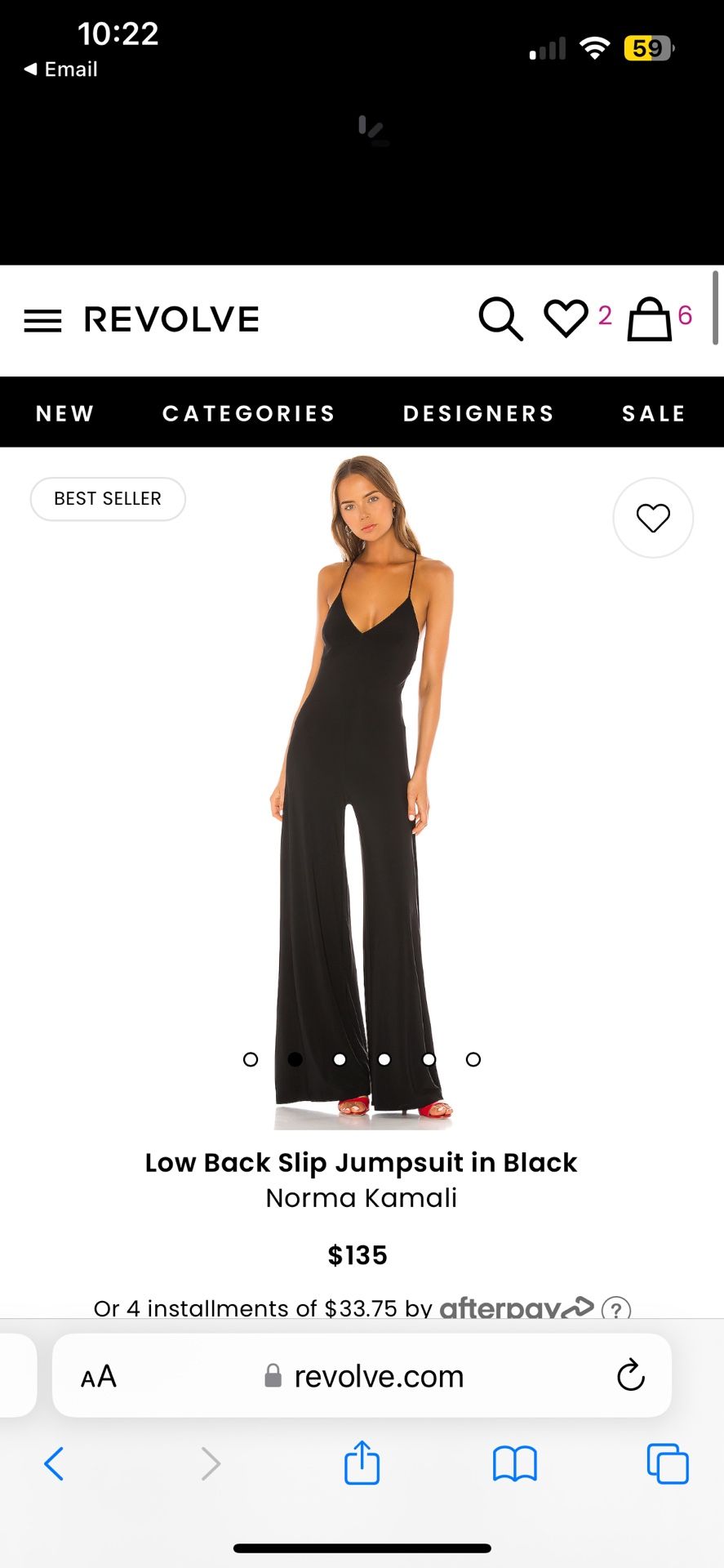Go back to the previous page
Screen dimensions: 724x1568
54,1463
